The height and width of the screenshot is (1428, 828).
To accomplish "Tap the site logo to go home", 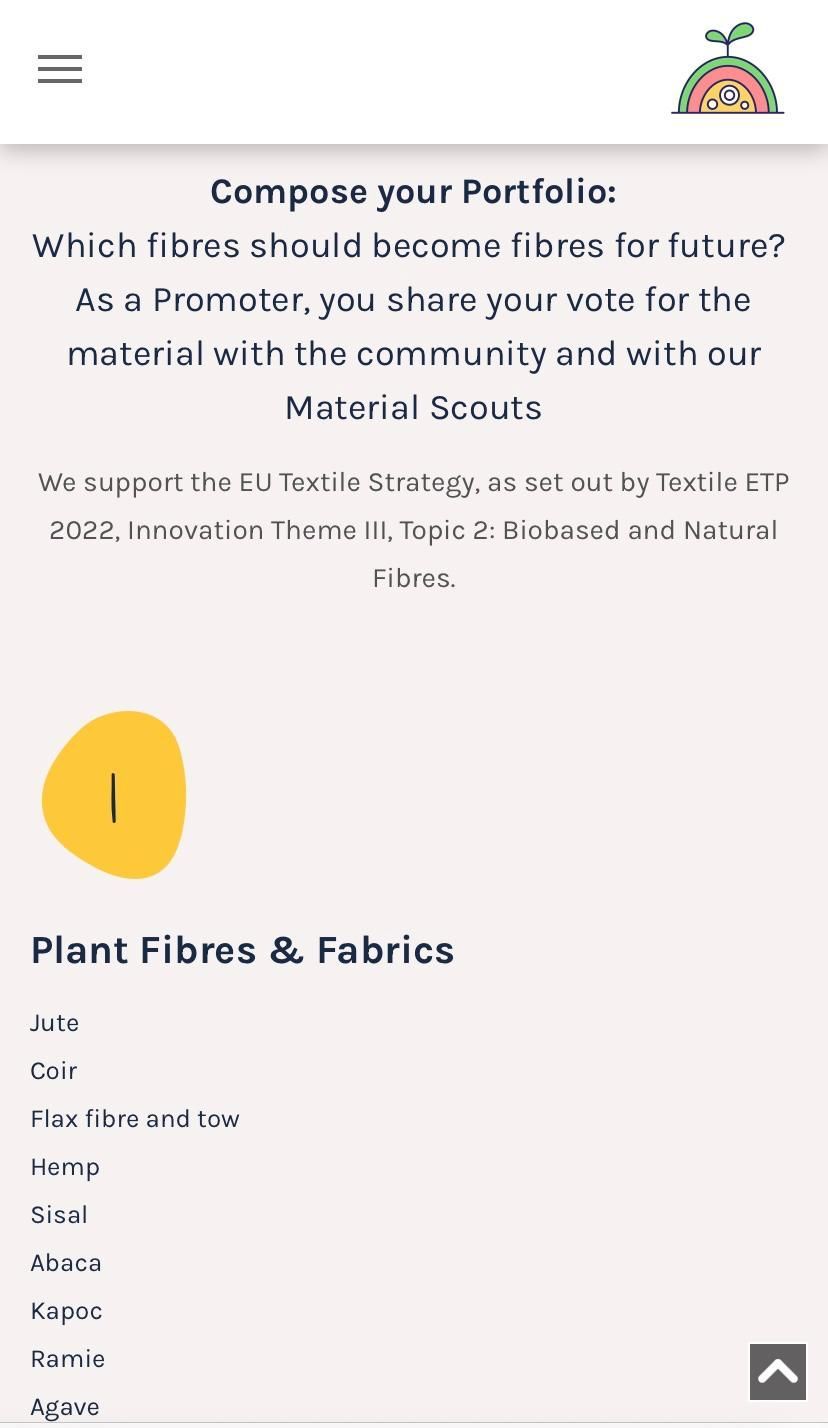I will pos(728,70).
